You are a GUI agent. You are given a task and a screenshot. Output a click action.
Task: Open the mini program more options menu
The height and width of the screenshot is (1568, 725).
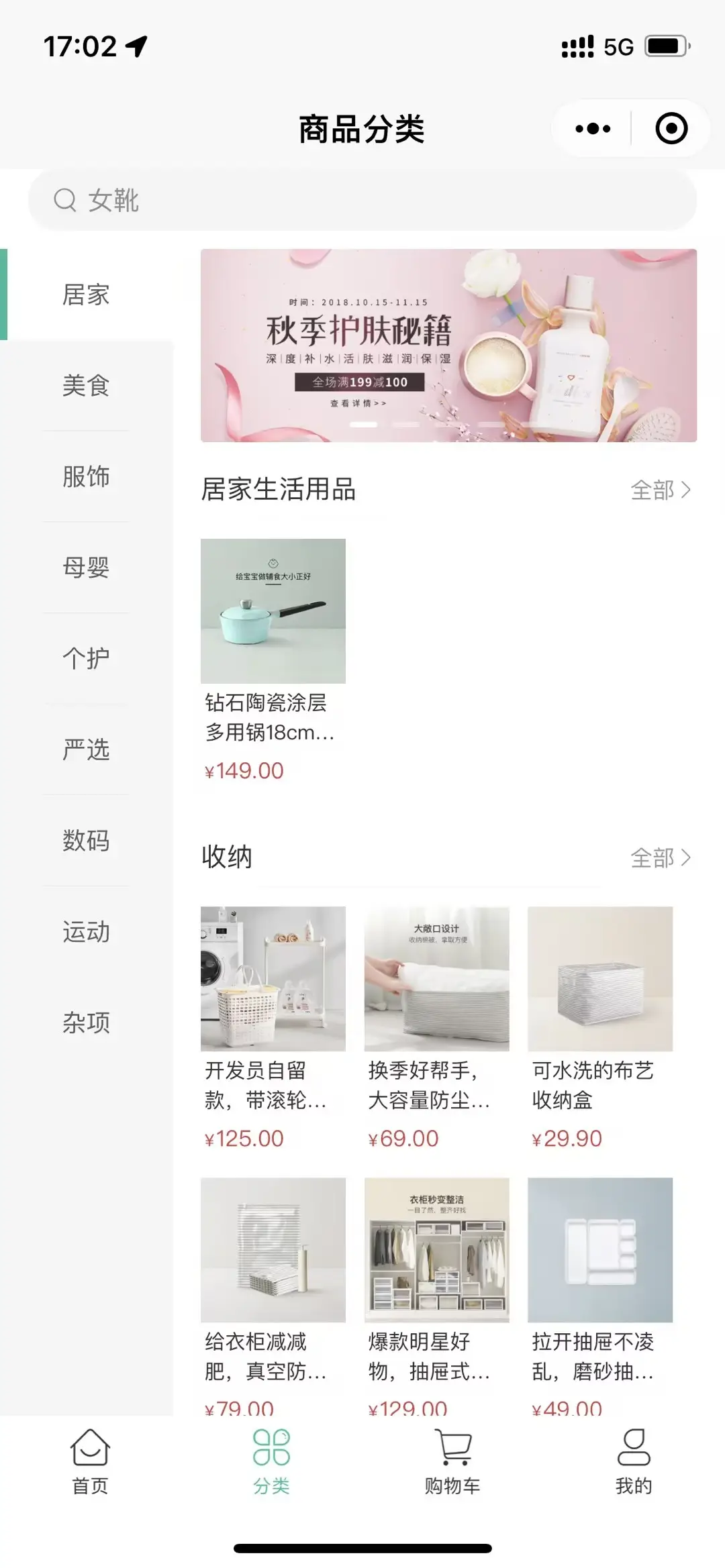pyautogui.click(x=593, y=129)
